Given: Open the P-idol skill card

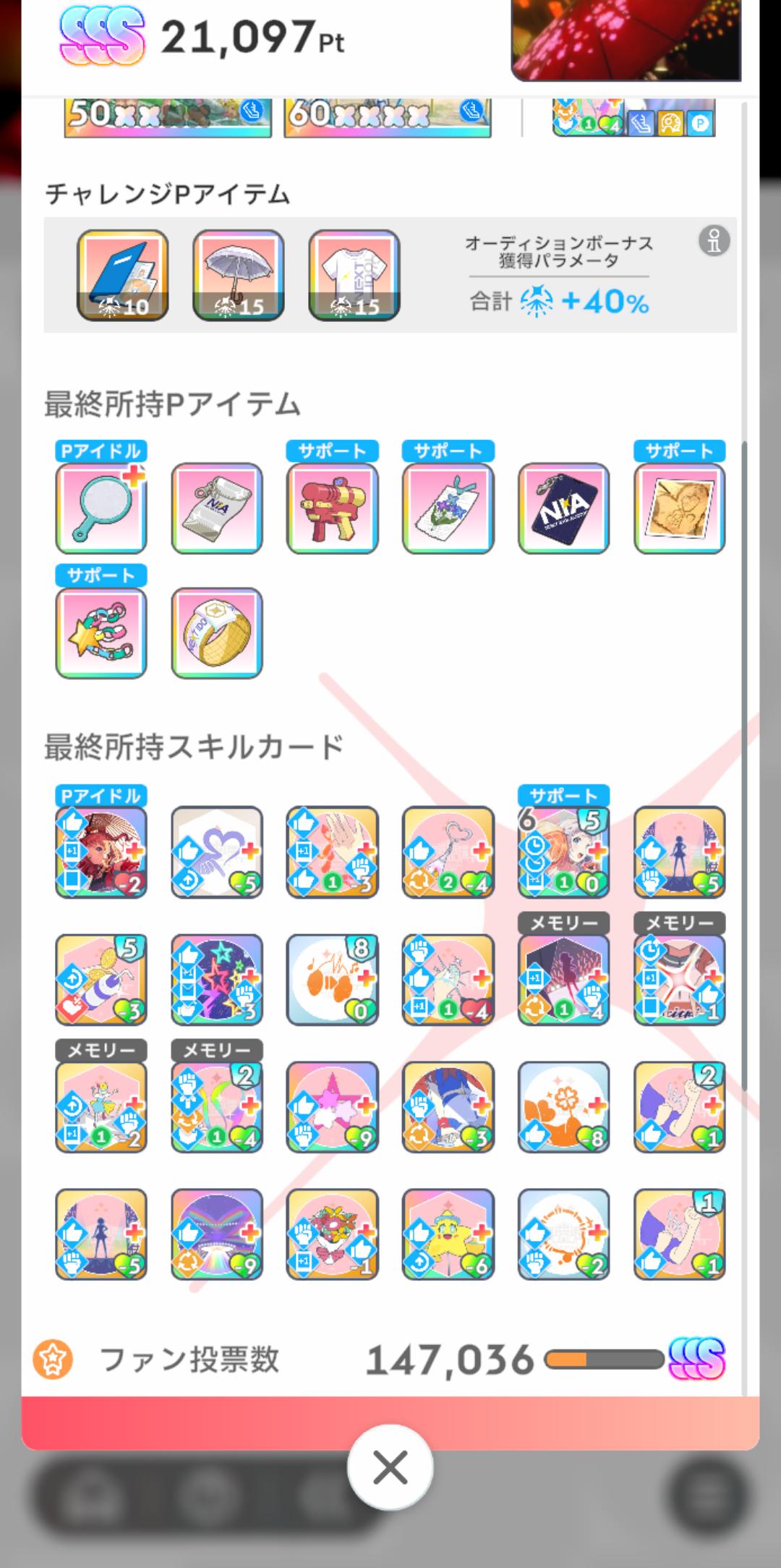Looking at the screenshot, I should [x=101, y=852].
